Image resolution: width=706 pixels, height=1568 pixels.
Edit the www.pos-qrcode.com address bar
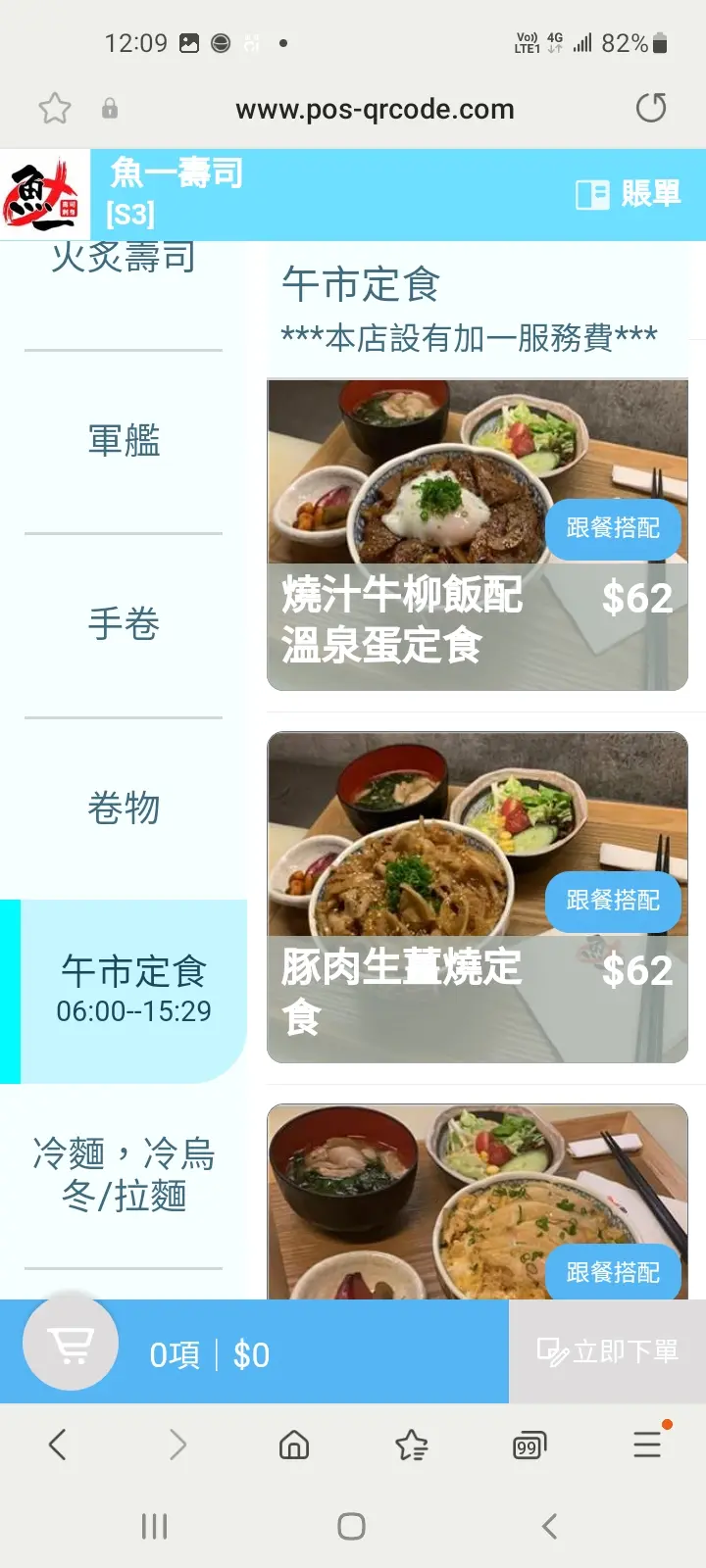pos(375,109)
